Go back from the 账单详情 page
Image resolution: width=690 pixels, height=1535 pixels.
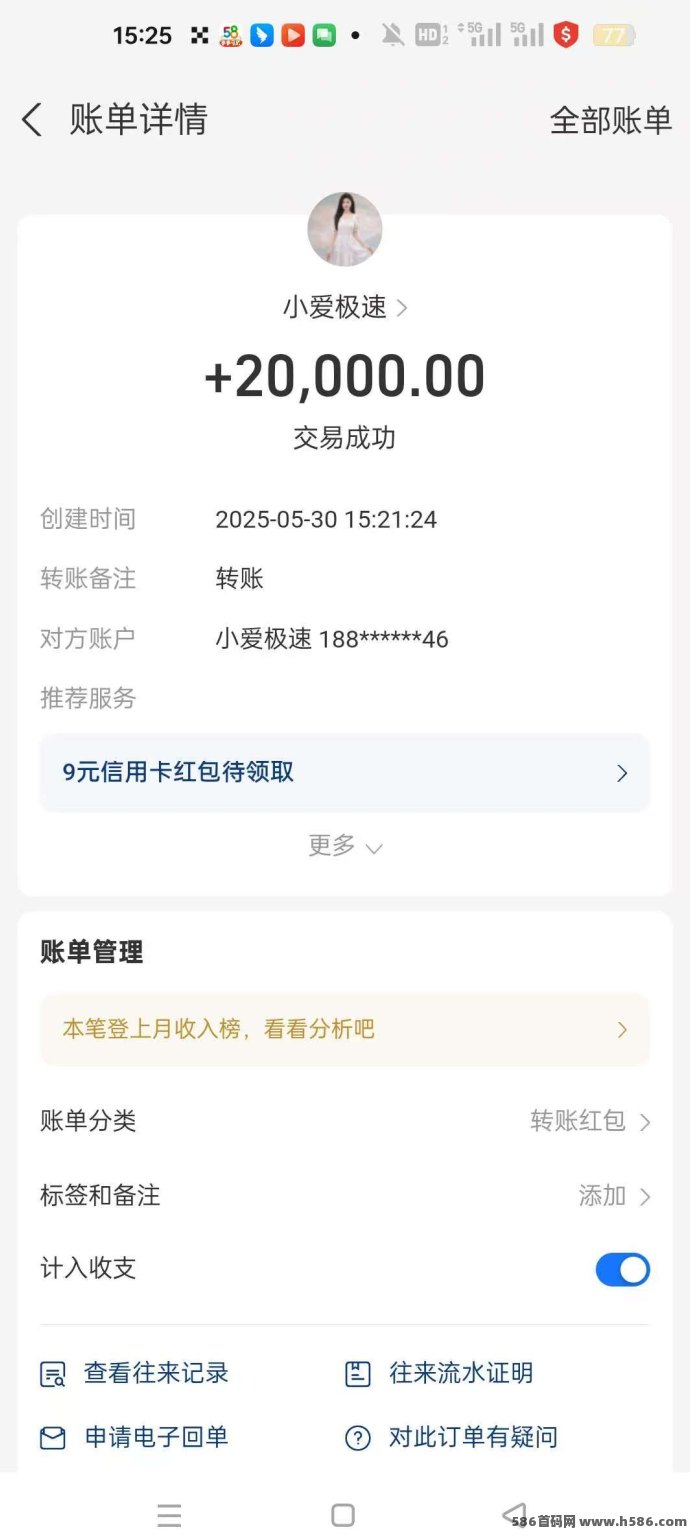coord(32,120)
